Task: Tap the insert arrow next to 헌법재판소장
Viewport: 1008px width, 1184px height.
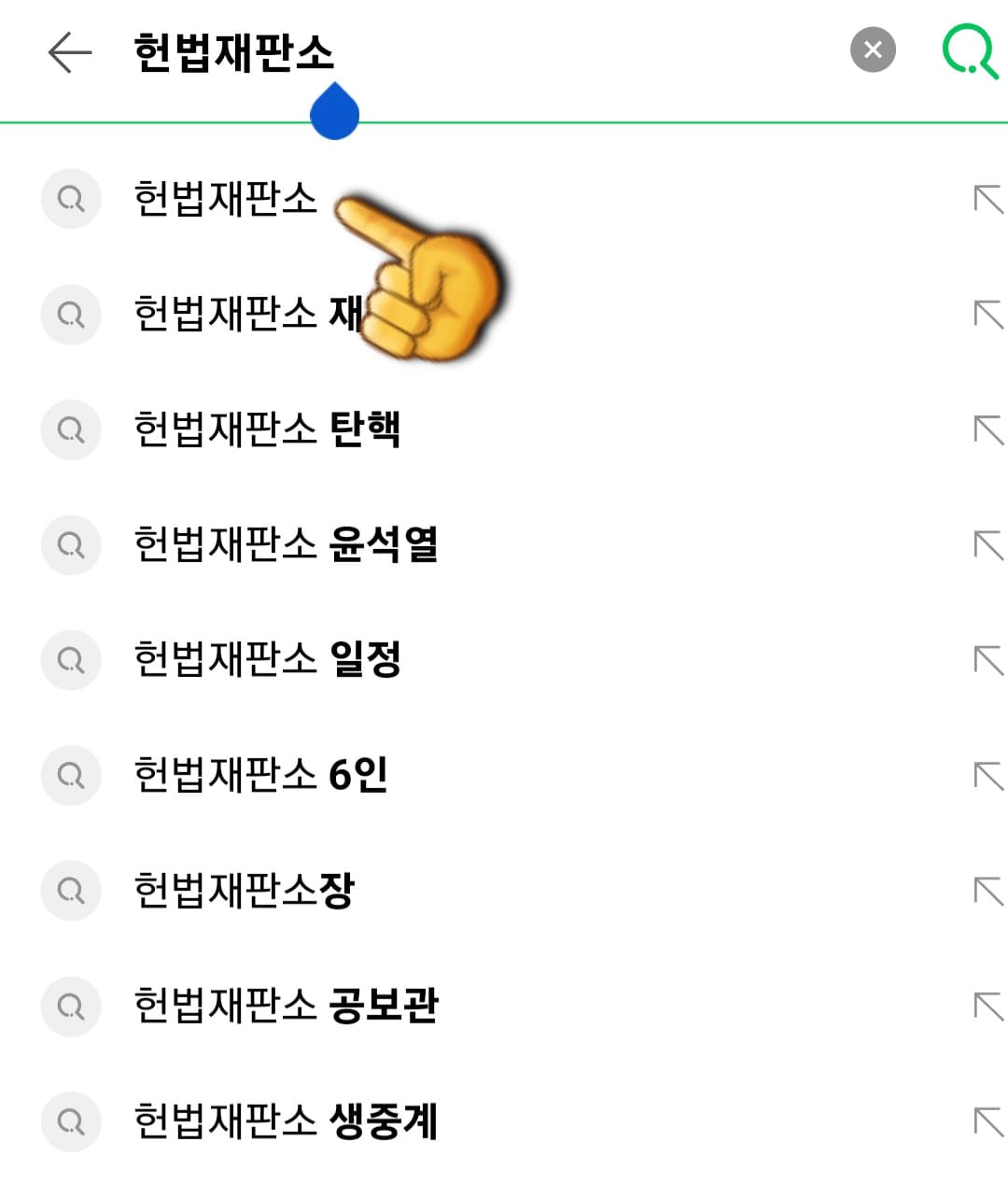Action: tap(987, 892)
